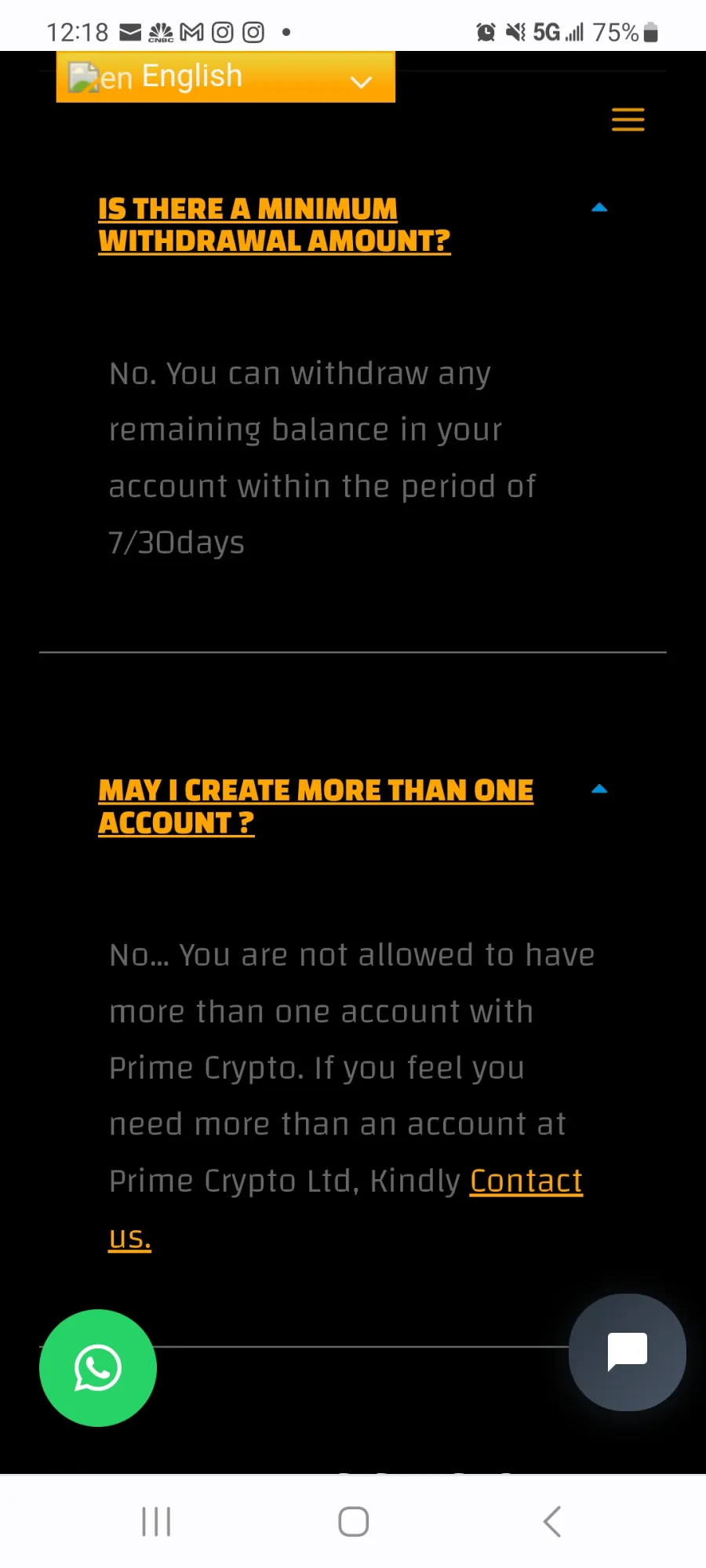Collapse the more than one account question
706x1568 pixels.
599,789
